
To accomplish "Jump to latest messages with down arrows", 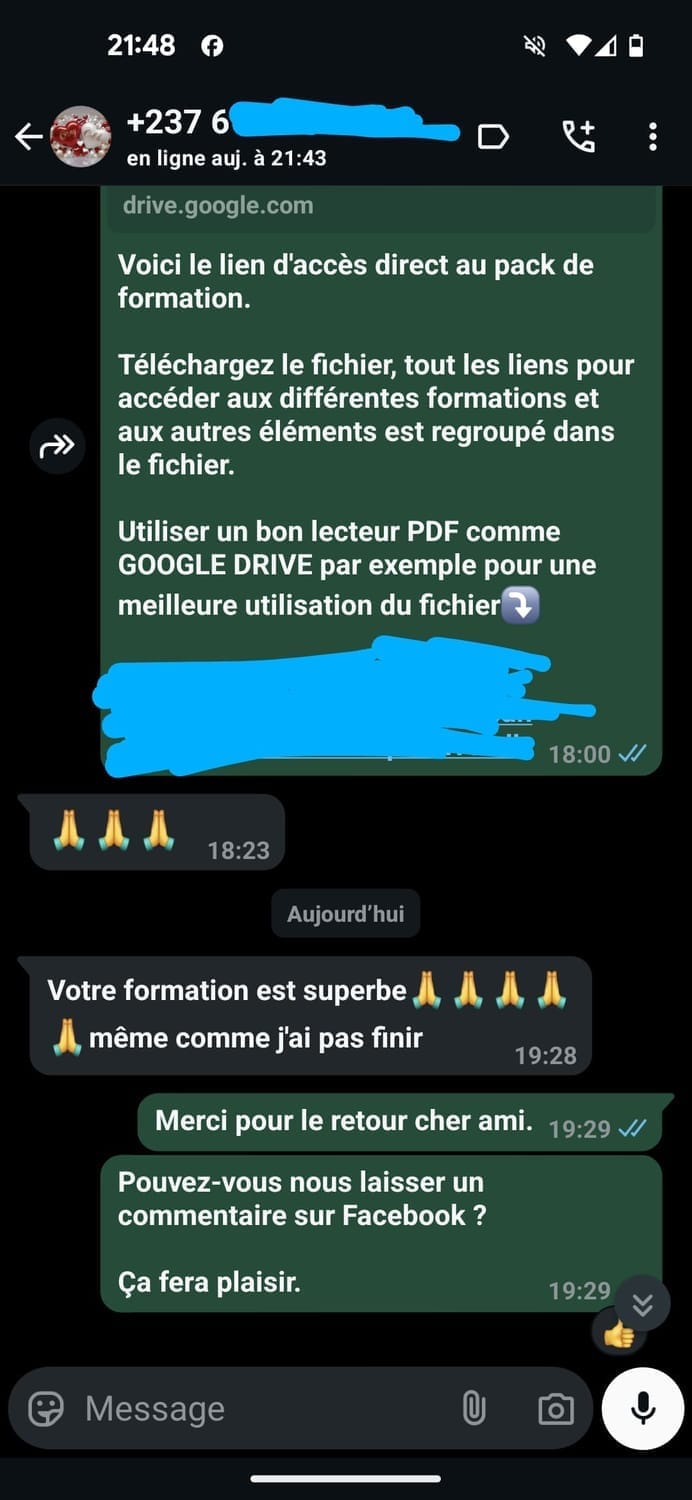I will 643,1304.
